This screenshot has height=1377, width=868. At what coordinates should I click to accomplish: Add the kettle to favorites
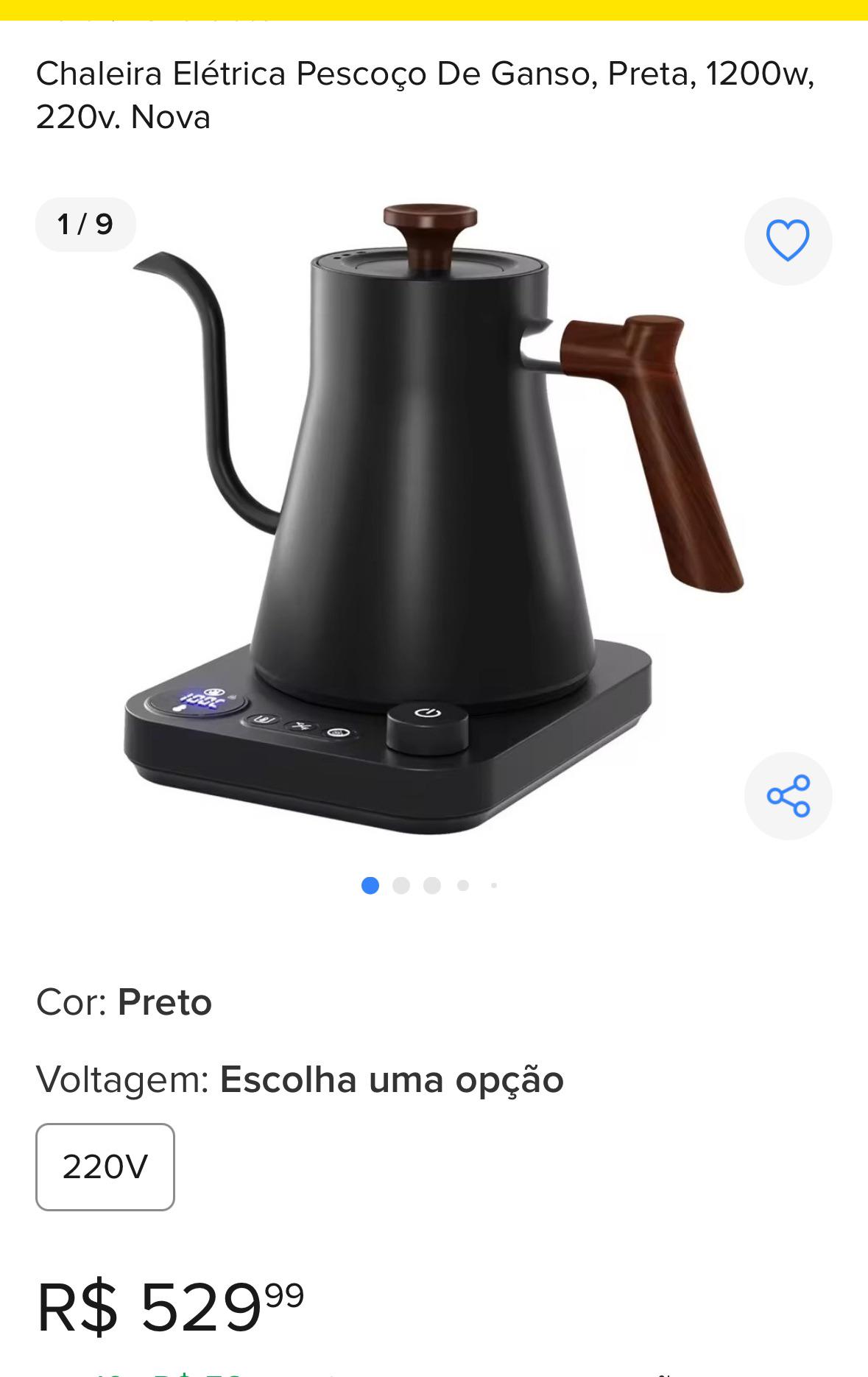coord(788,241)
